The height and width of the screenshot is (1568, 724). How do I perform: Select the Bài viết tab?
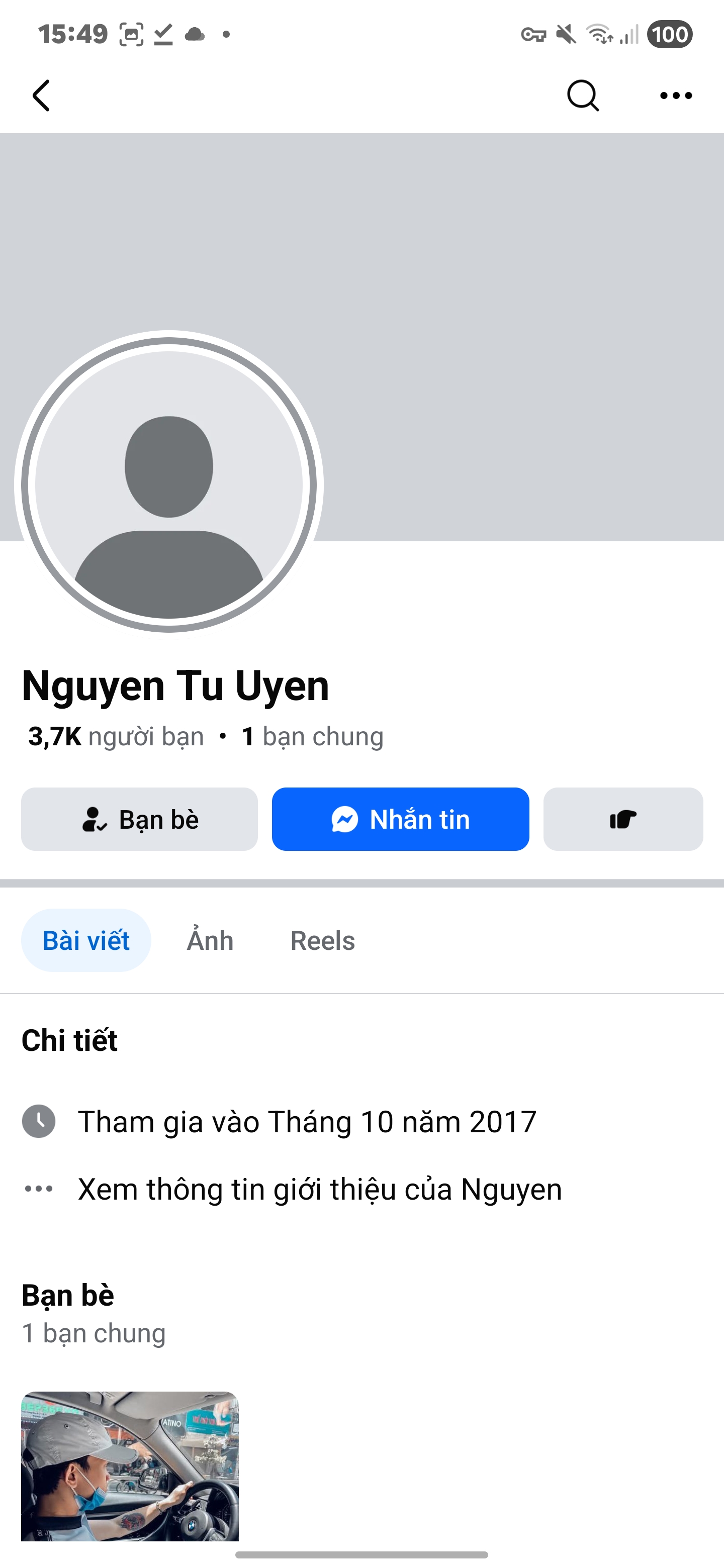(x=86, y=940)
